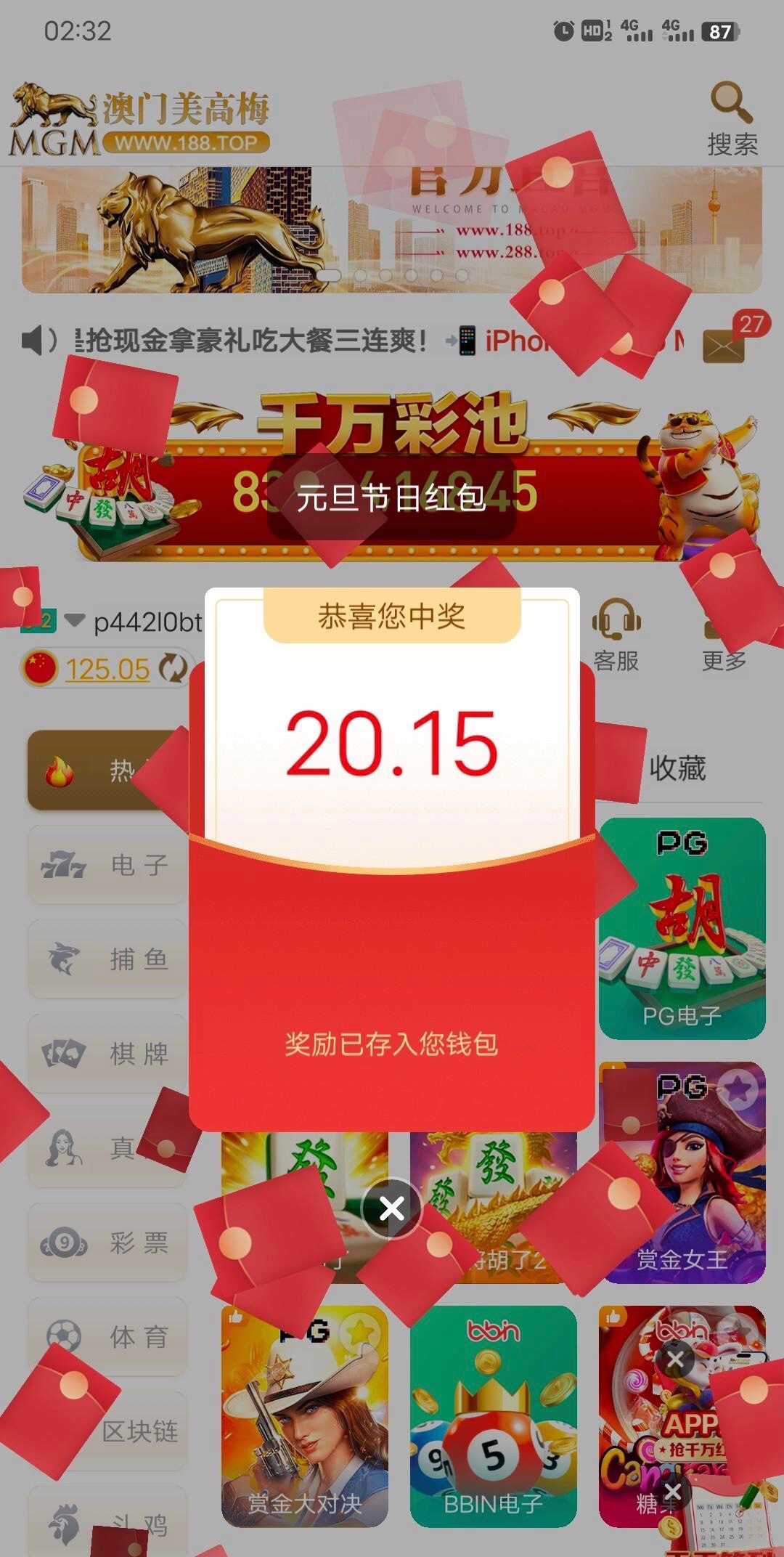Select the 棋牌 category

point(107,1054)
